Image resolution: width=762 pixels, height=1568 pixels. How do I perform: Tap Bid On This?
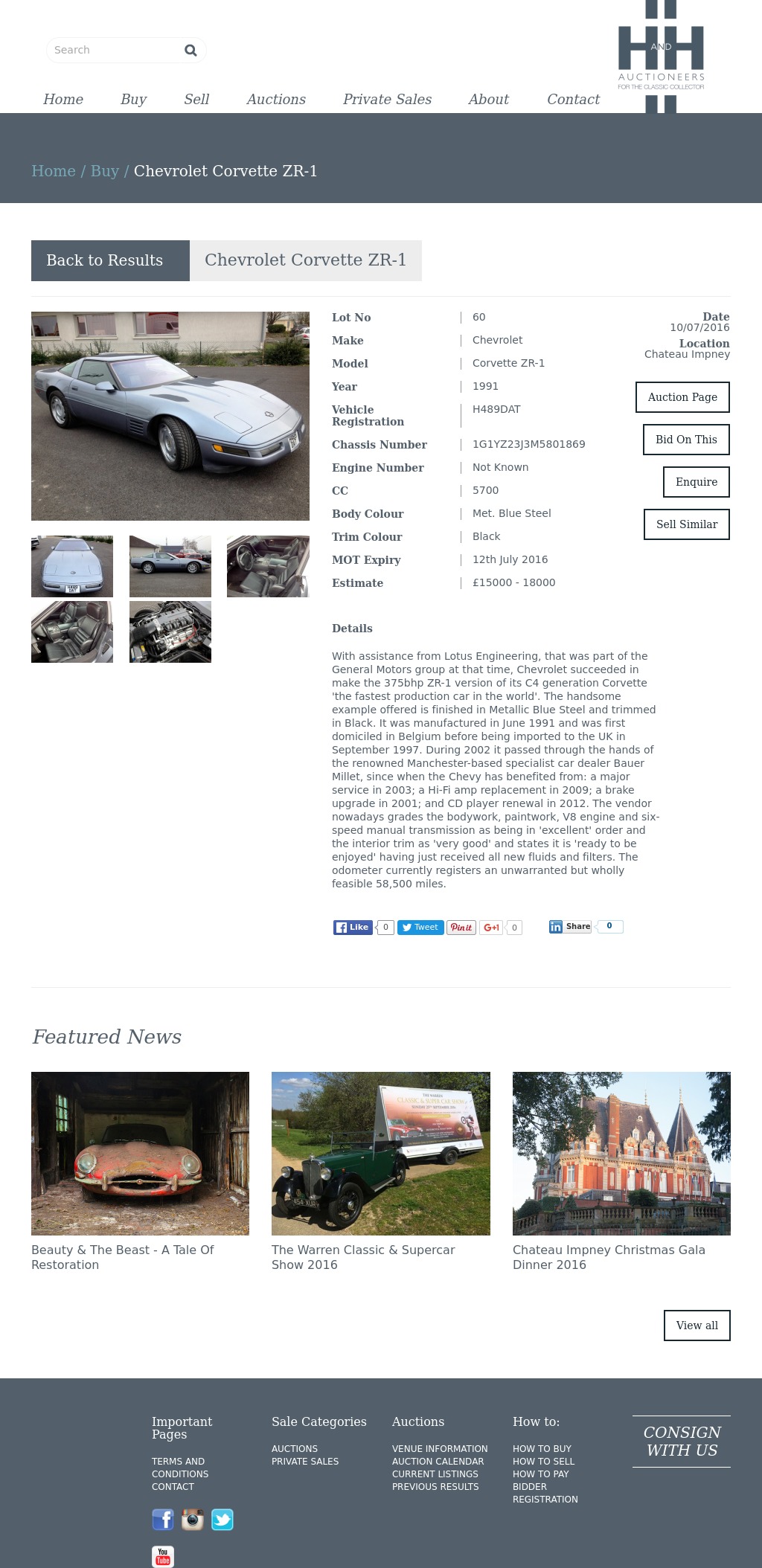click(686, 440)
